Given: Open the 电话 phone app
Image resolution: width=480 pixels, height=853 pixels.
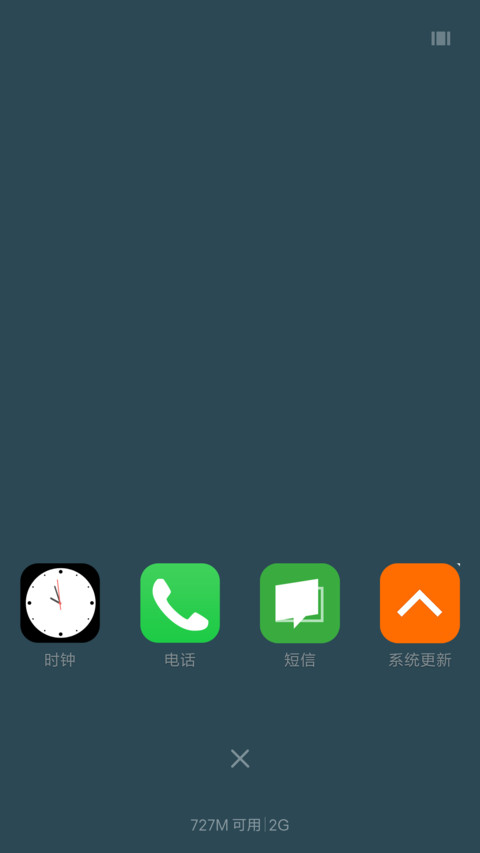Looking at the screenshot, I should [180, 603].
